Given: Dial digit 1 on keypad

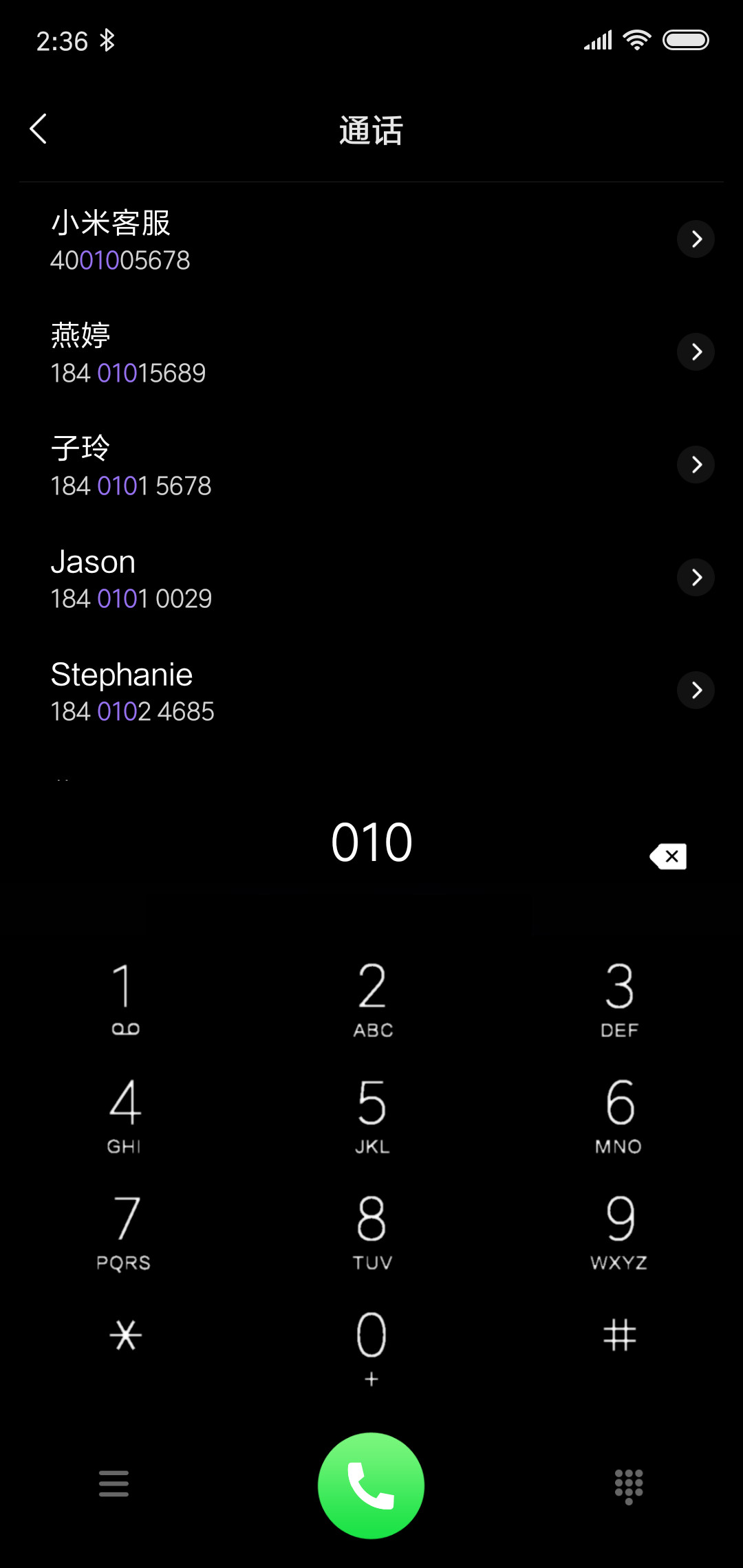Looking at the screenshot, I should [x=125, y=998].
